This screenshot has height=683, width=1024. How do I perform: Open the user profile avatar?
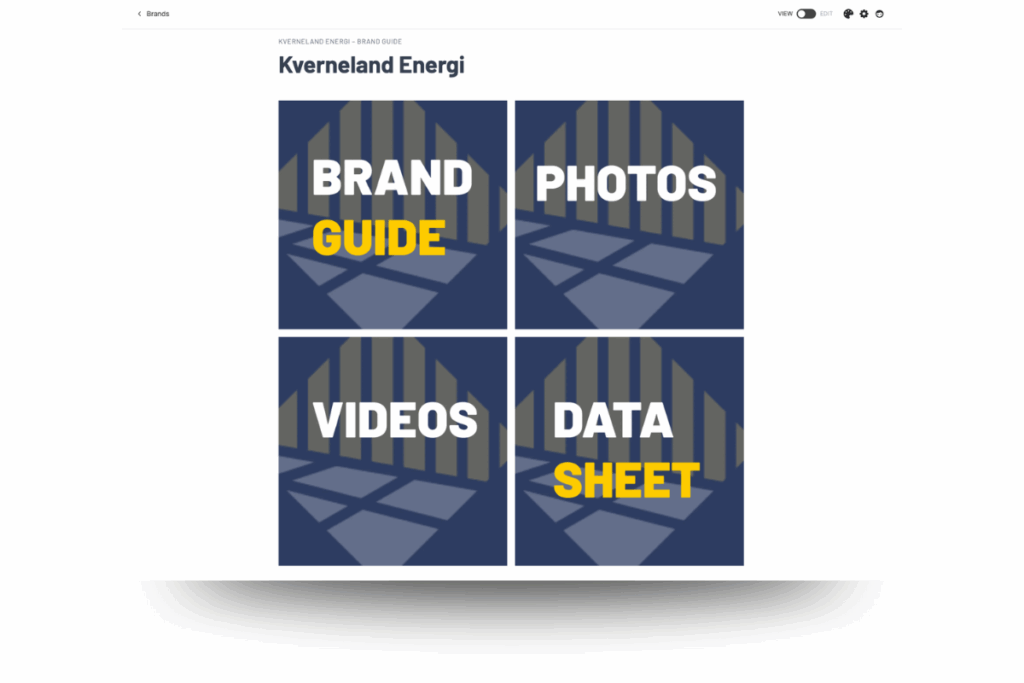(x=879, y=14)
